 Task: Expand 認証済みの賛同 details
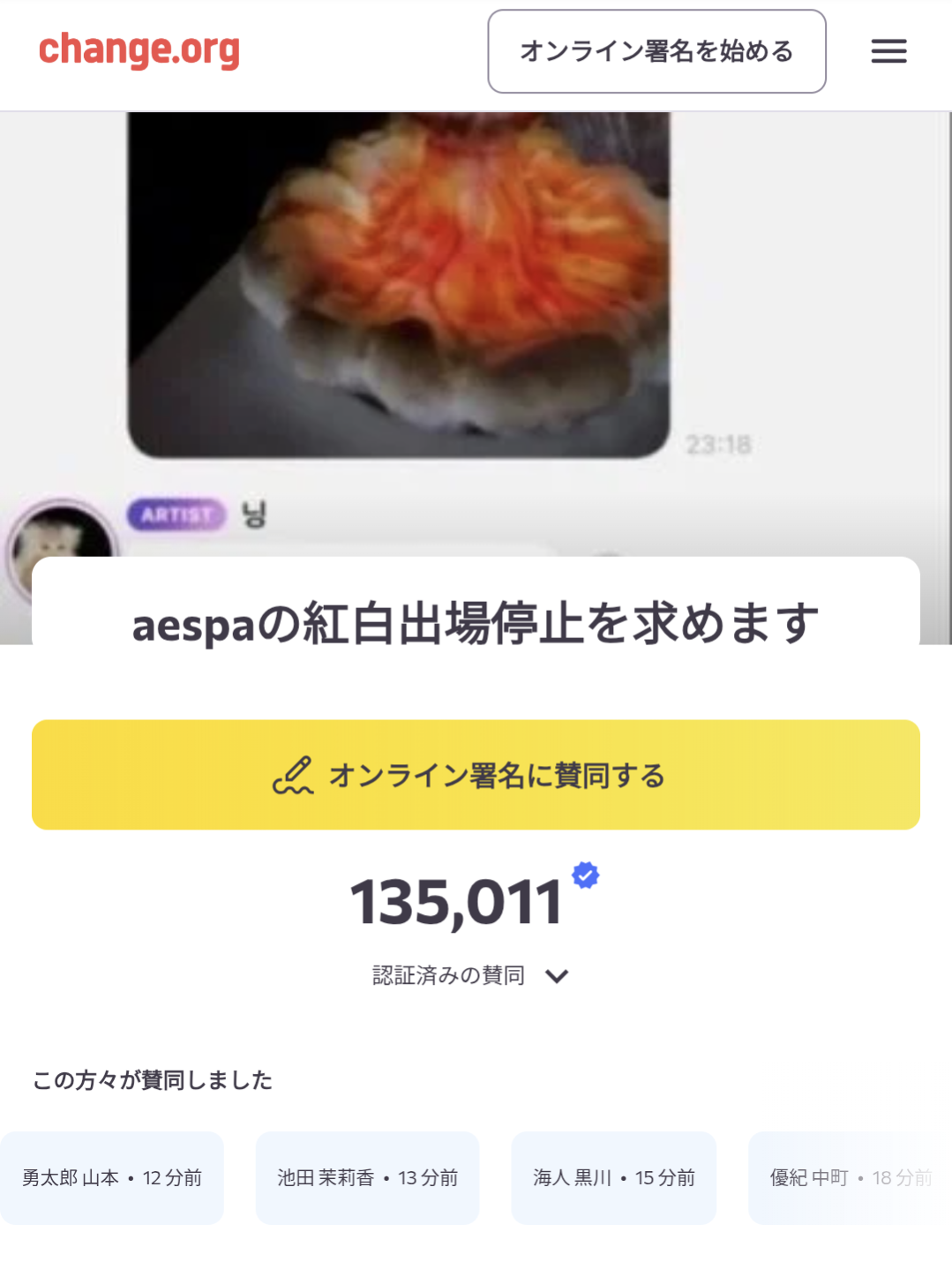point(470,975)
